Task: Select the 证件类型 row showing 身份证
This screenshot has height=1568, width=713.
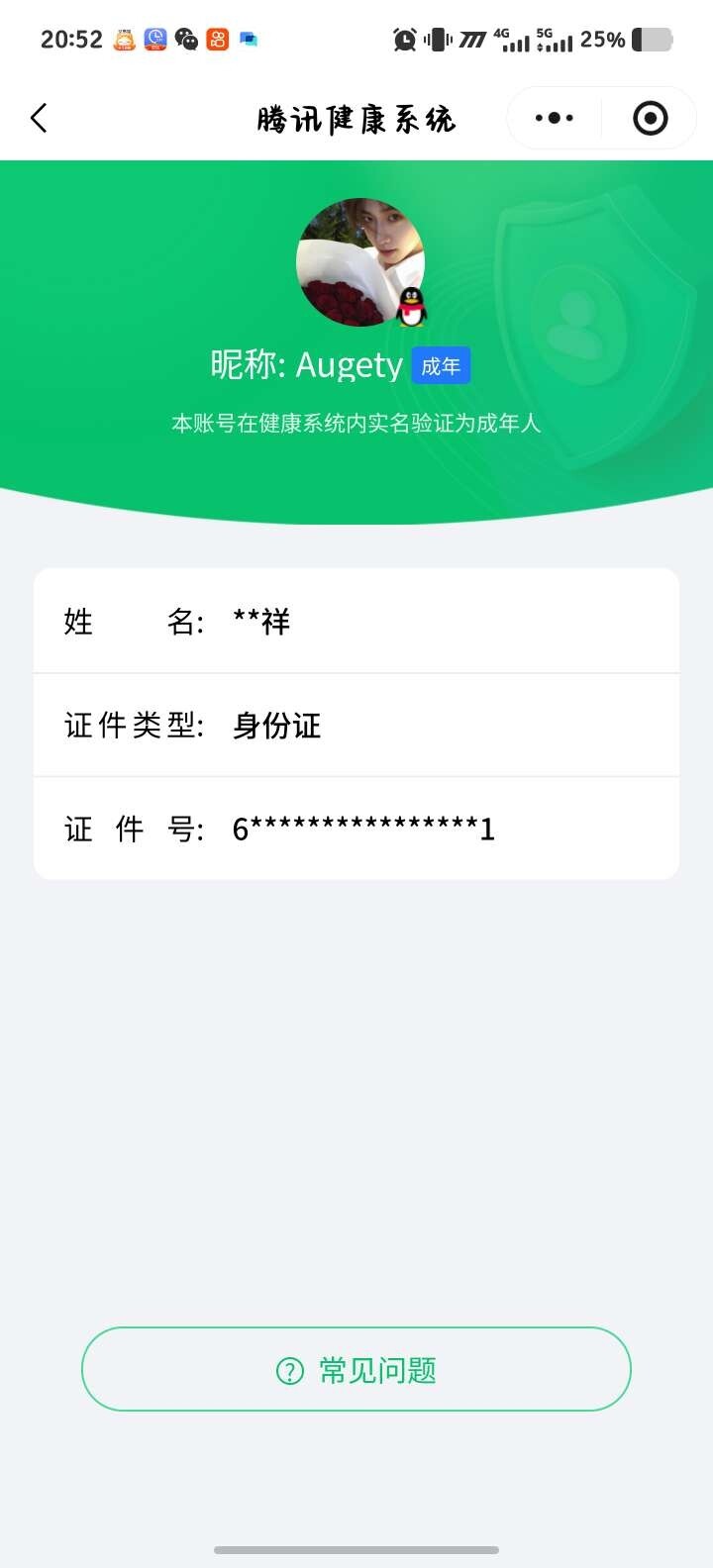Action: [x=356, y=726]
